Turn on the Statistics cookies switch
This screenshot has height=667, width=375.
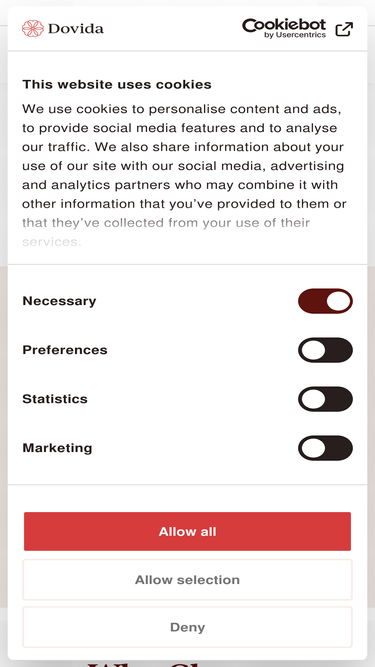click(x=325, y=399)
